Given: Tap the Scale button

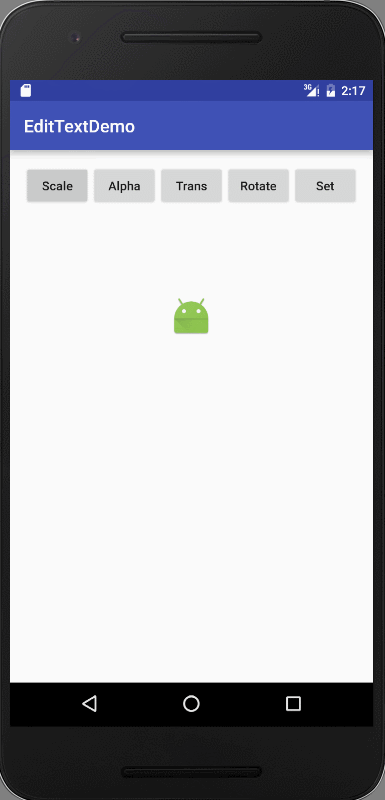Looking at the screenshot, I should pyautogui.click(x=57, y=186).
